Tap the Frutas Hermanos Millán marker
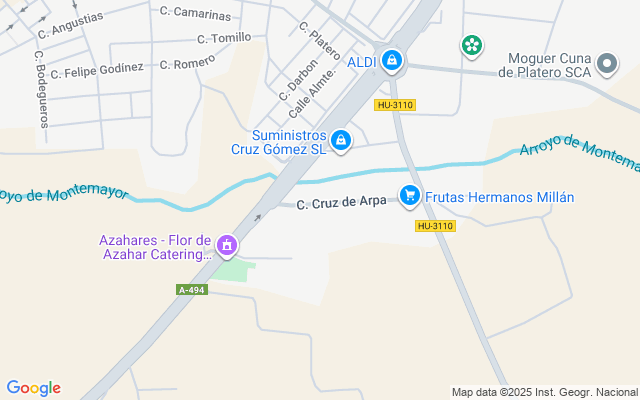Image resolution: width=640 pixels, height=400 pixels. pos(409,197)
